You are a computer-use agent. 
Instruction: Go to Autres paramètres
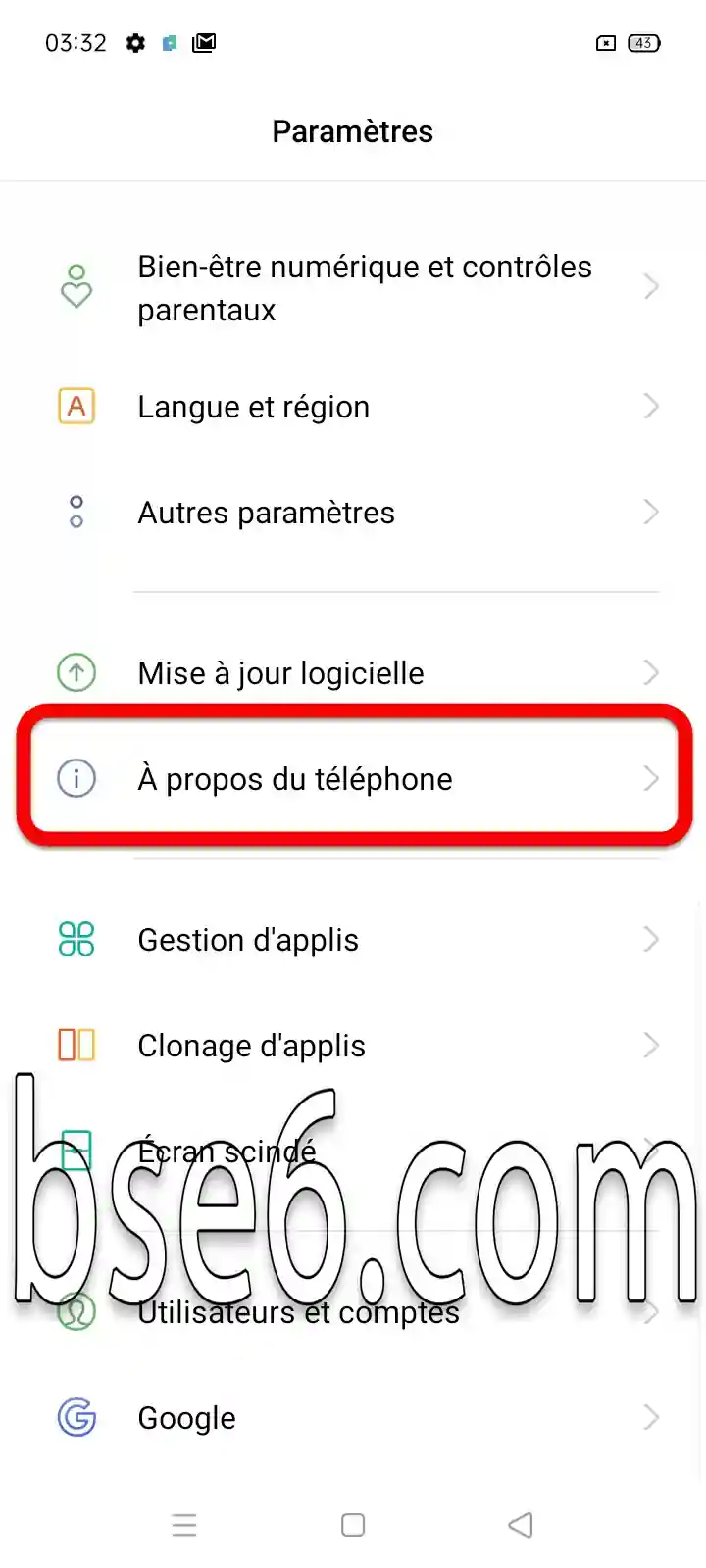(353, 513)
